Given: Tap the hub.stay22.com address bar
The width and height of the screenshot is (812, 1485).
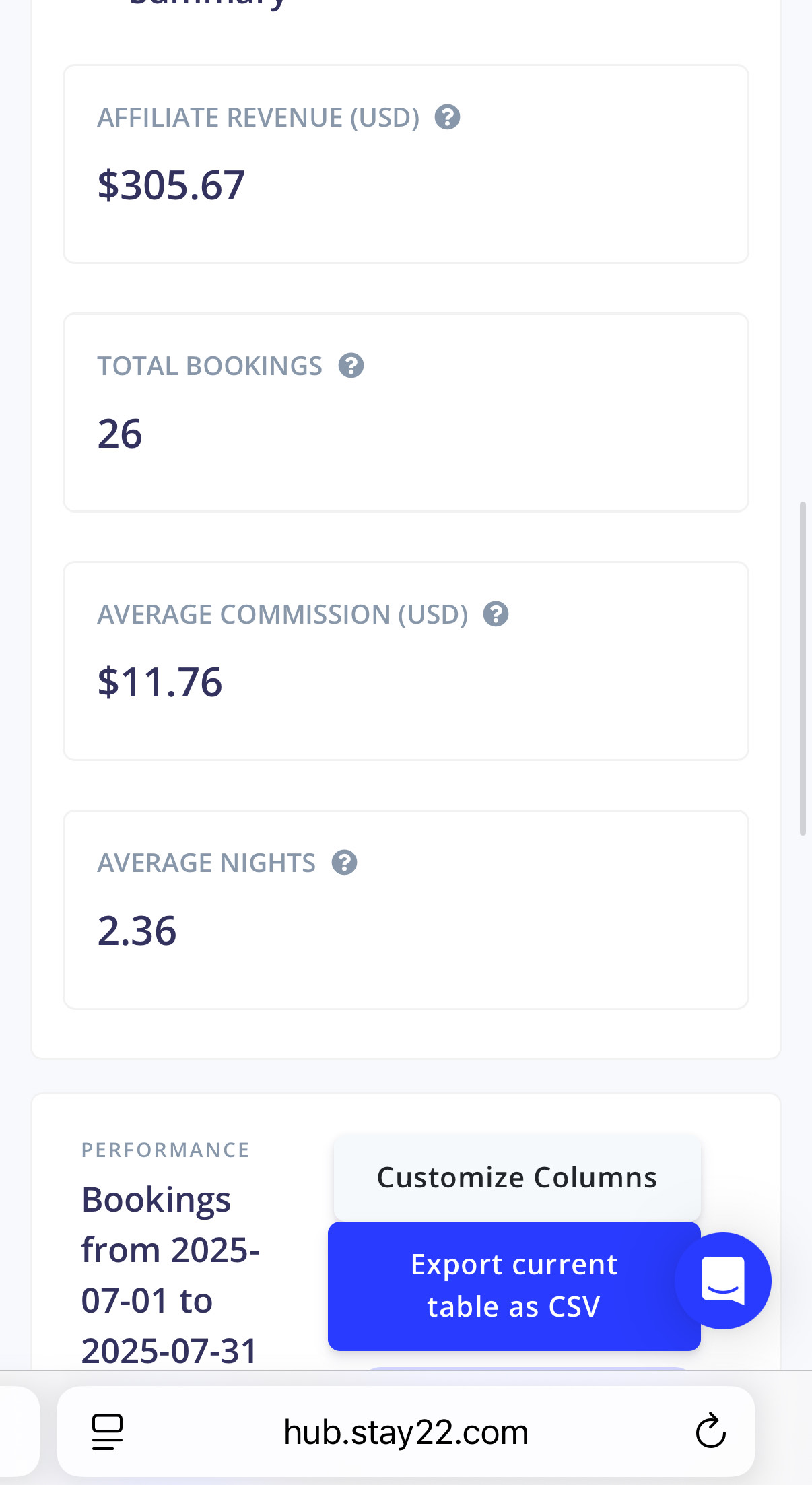Looking at the screenshot, I should coord(406,1432).
